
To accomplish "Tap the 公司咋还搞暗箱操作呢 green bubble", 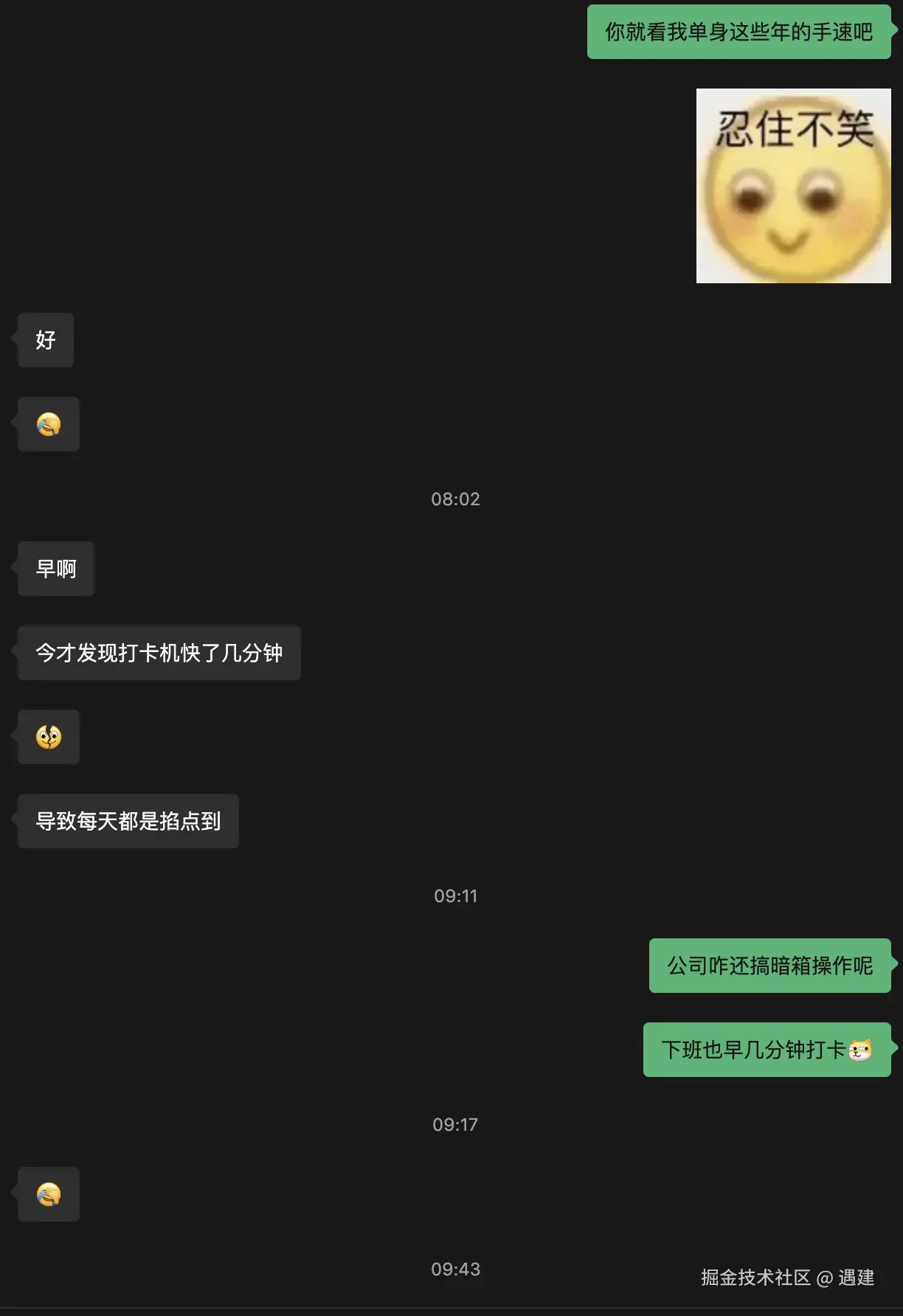I will click(769, 966).
